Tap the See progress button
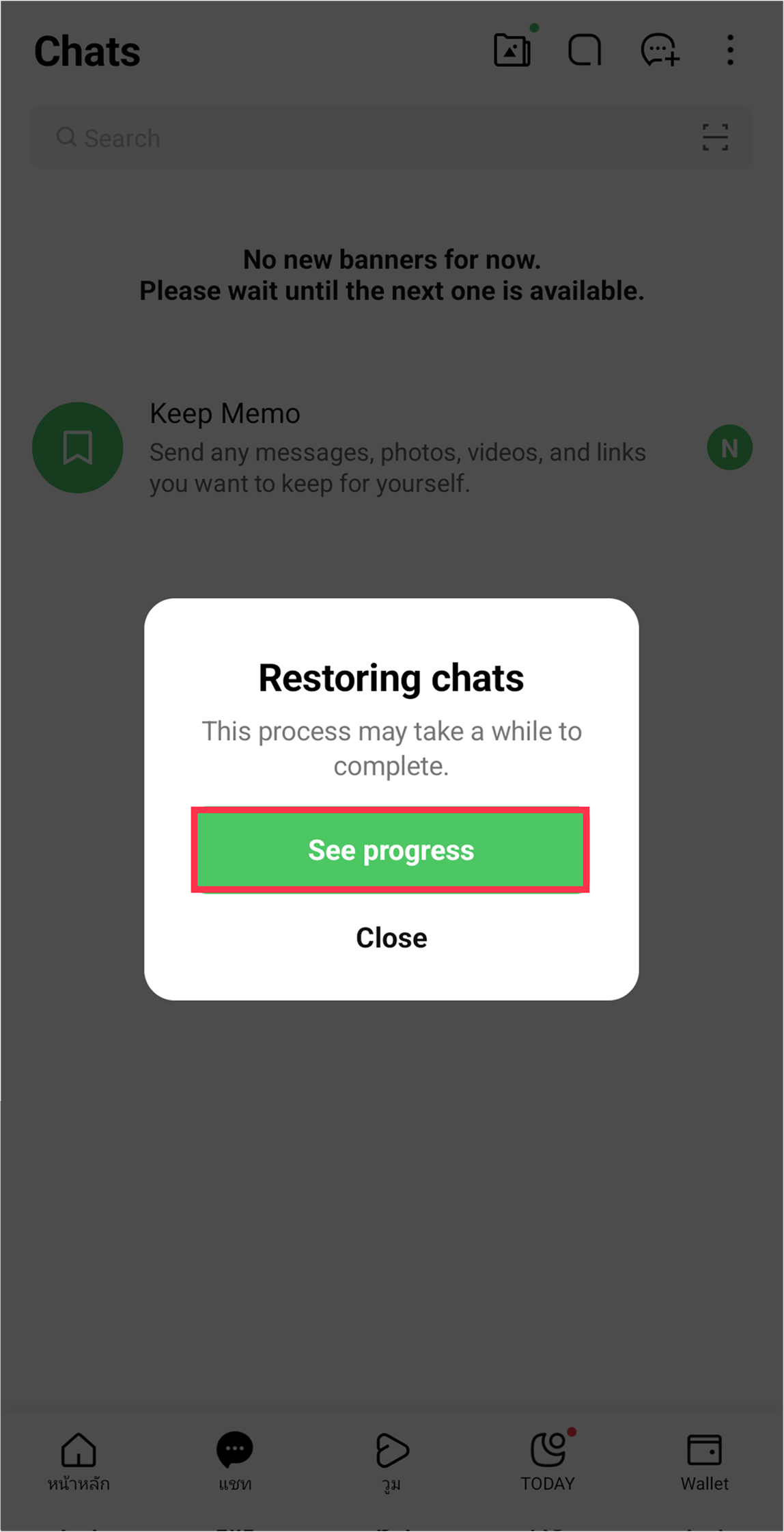The image size is (784, 1532). tap(391, 850)
